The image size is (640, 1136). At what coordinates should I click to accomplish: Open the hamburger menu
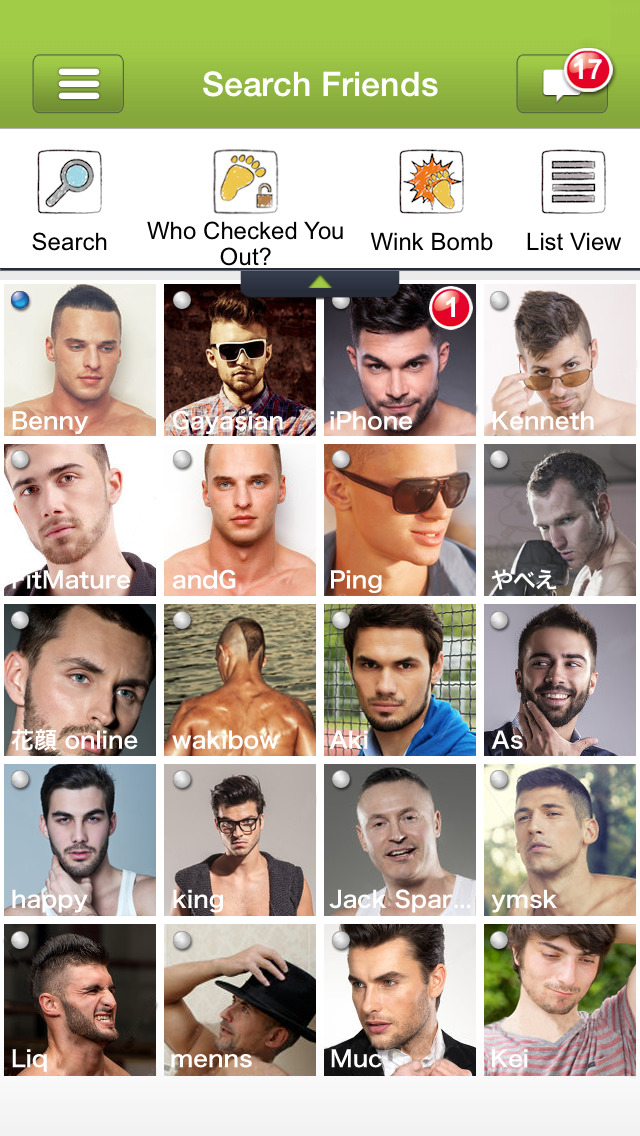click(78, 84)
